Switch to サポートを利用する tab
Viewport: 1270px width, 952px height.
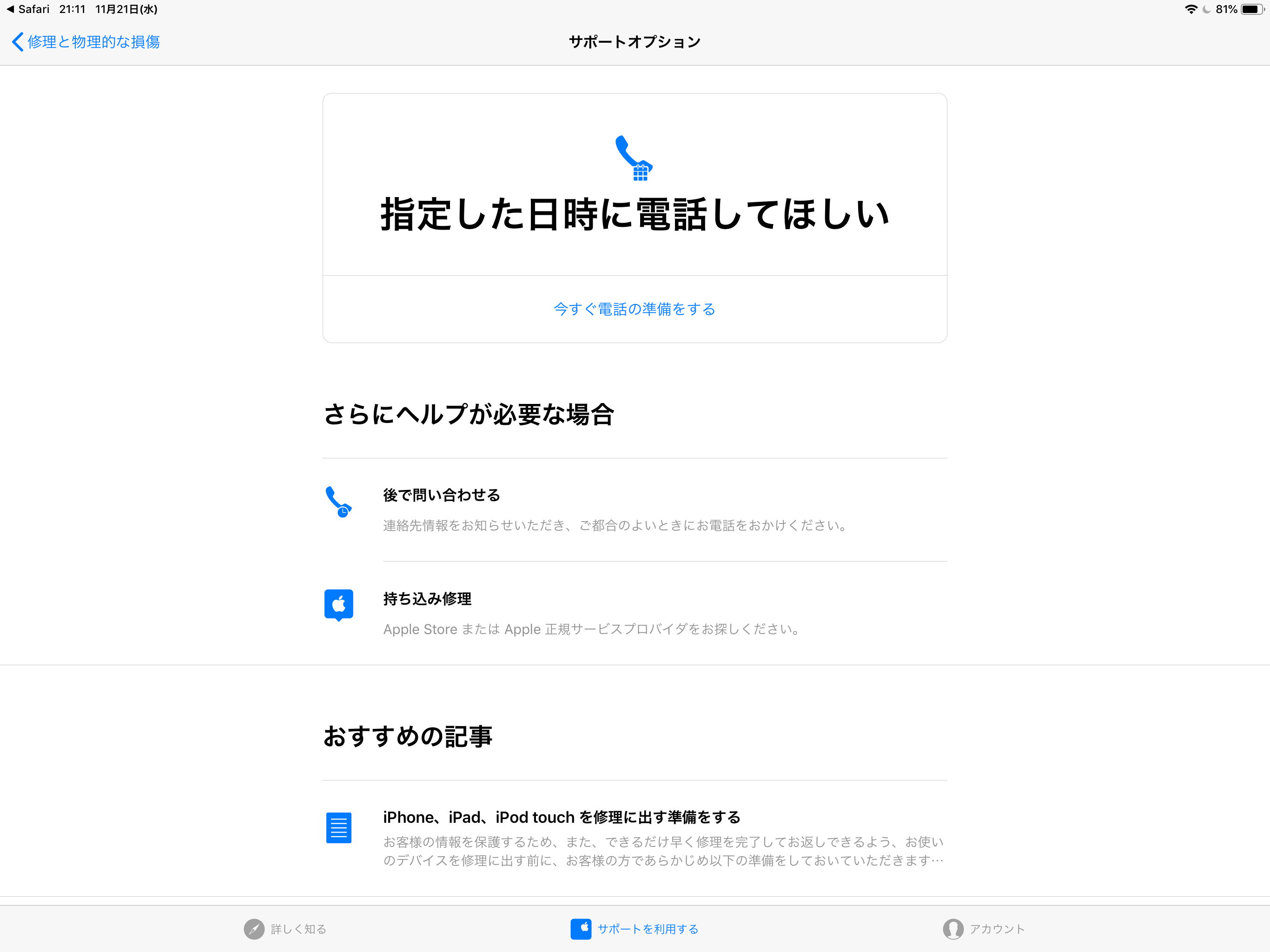[635, 928]
